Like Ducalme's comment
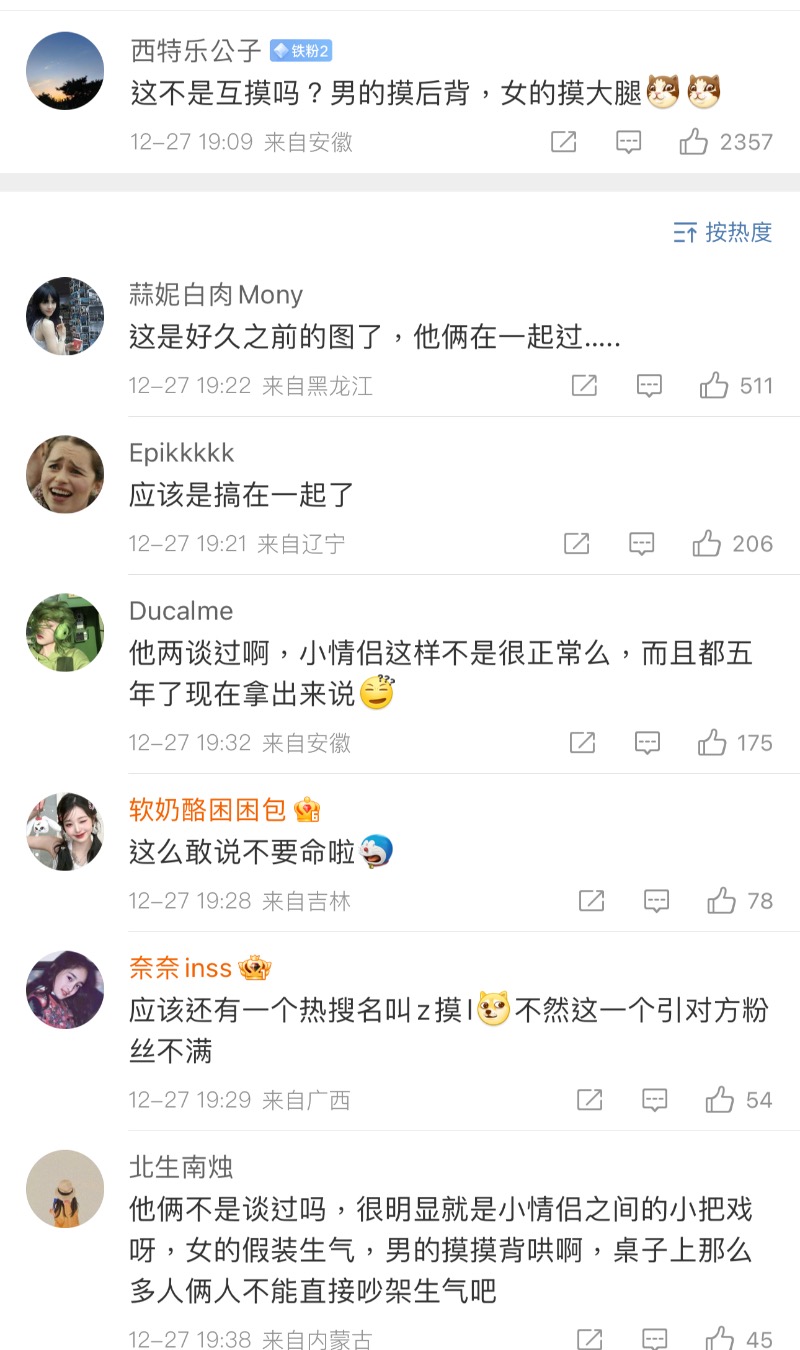This screenshot has height=1350, width=800. 712,742
